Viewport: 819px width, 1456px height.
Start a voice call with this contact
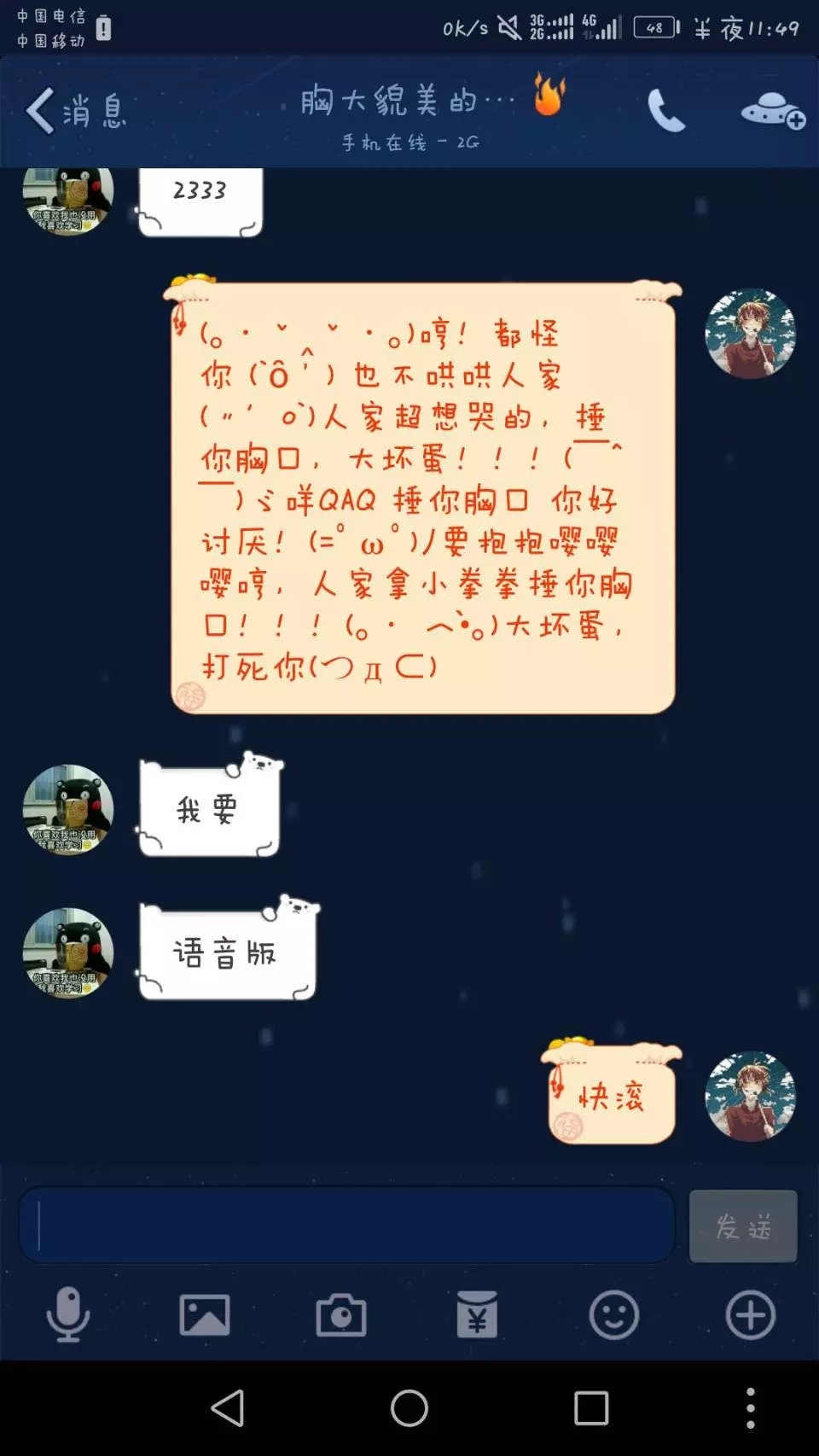point(666,110)
